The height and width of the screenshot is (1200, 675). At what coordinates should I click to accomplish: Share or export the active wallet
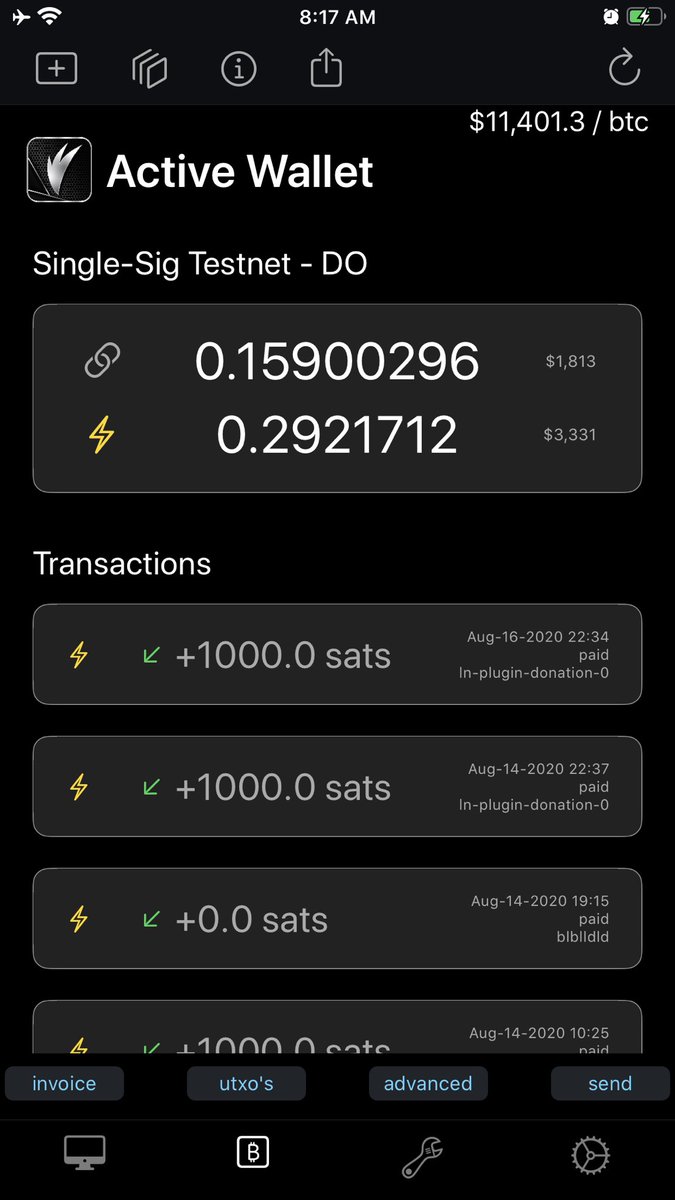[x=326, y=69]
